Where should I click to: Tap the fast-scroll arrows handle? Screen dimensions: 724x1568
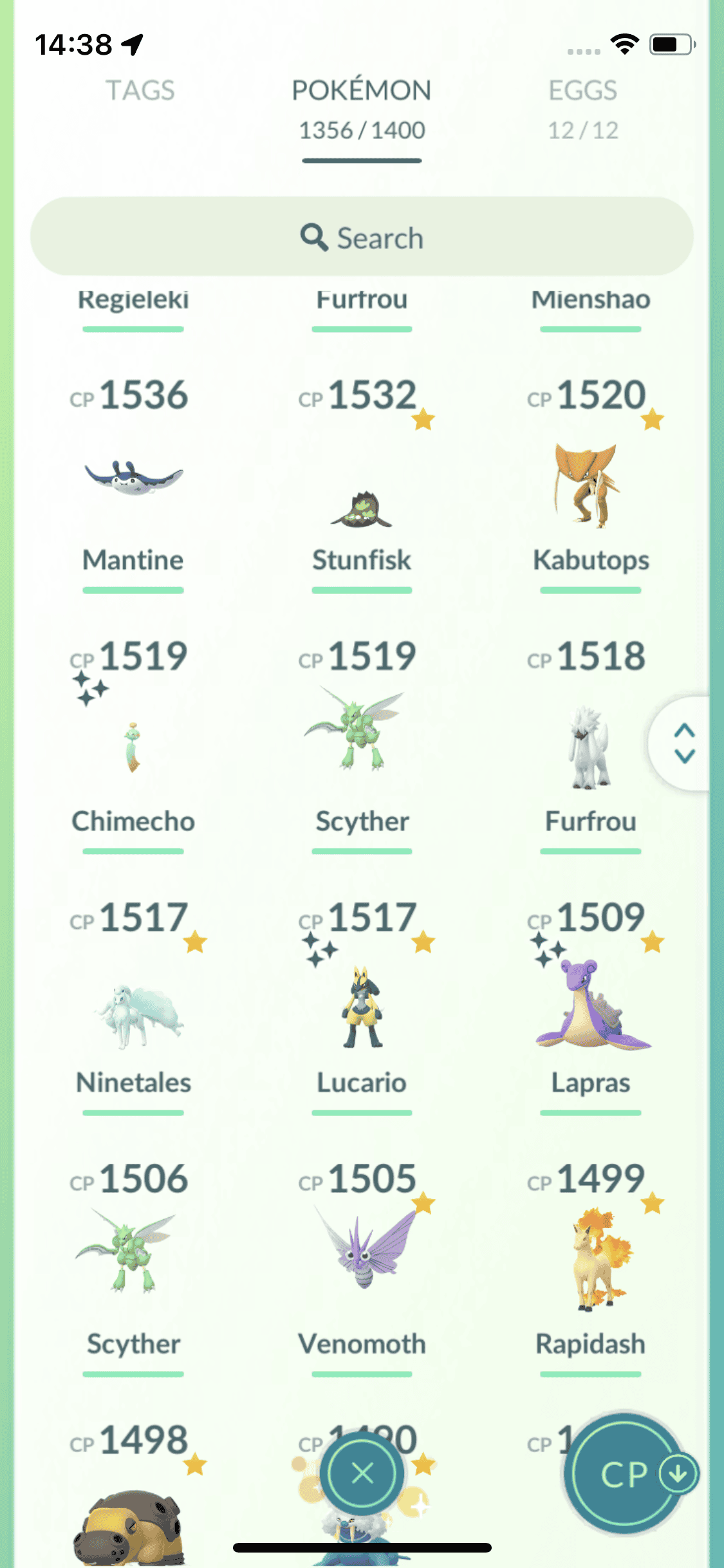tap(684, 743)
